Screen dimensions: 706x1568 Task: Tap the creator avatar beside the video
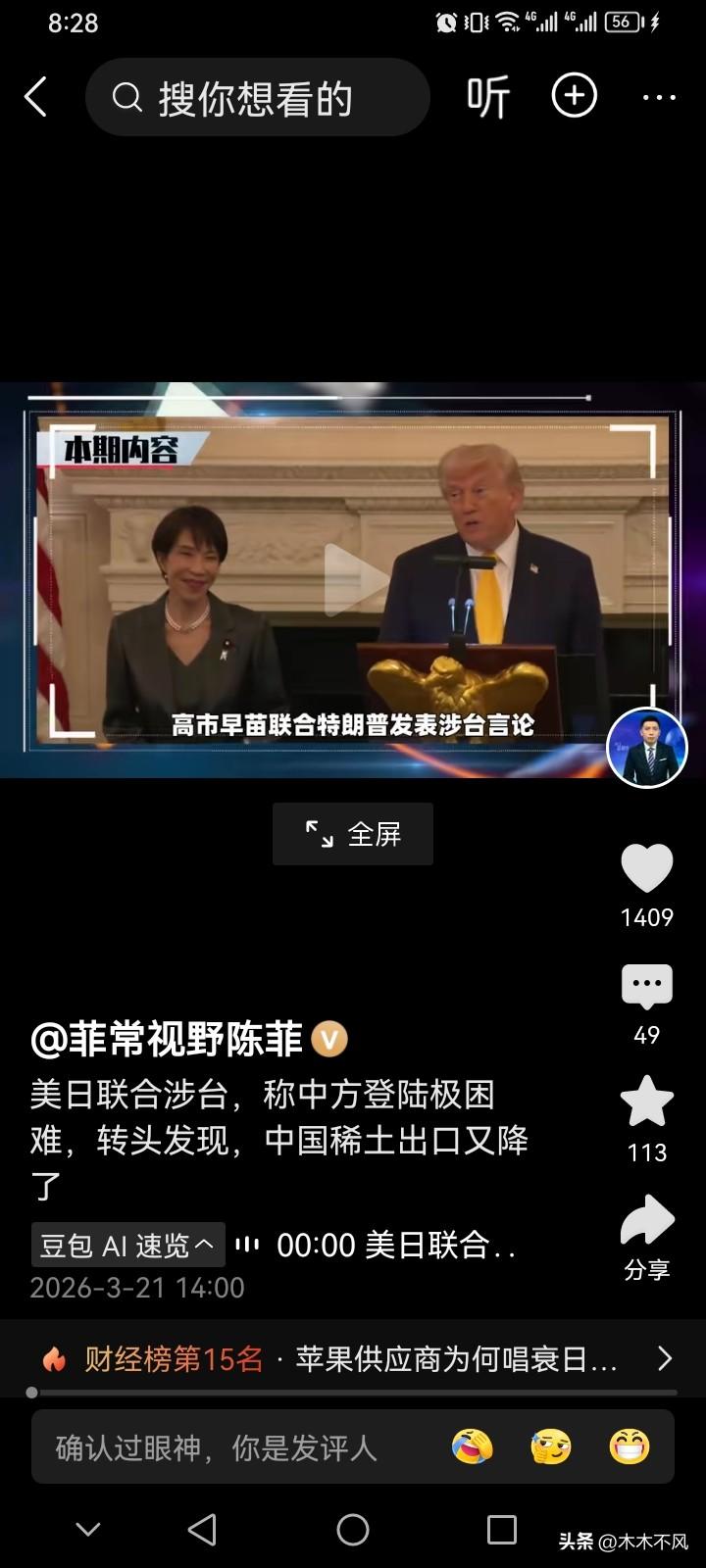click(x=647, y=747)
